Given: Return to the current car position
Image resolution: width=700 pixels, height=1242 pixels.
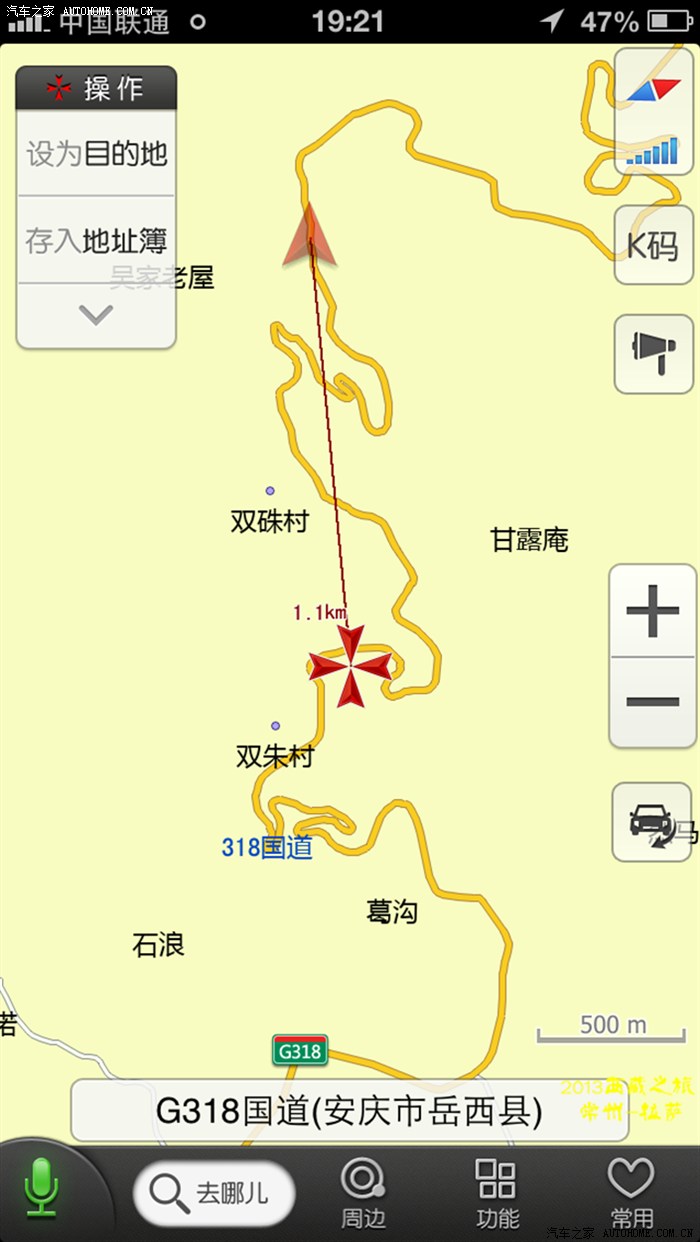Looking at the screenshot, I should (652, 822).
